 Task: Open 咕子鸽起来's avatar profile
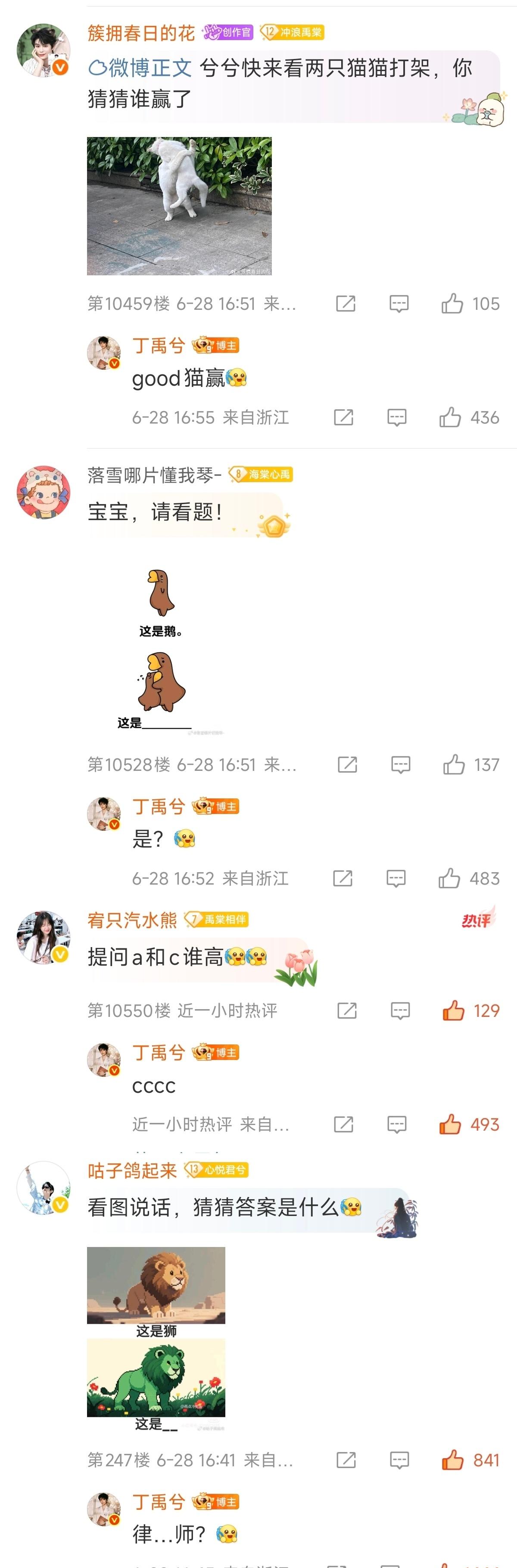43,1188
